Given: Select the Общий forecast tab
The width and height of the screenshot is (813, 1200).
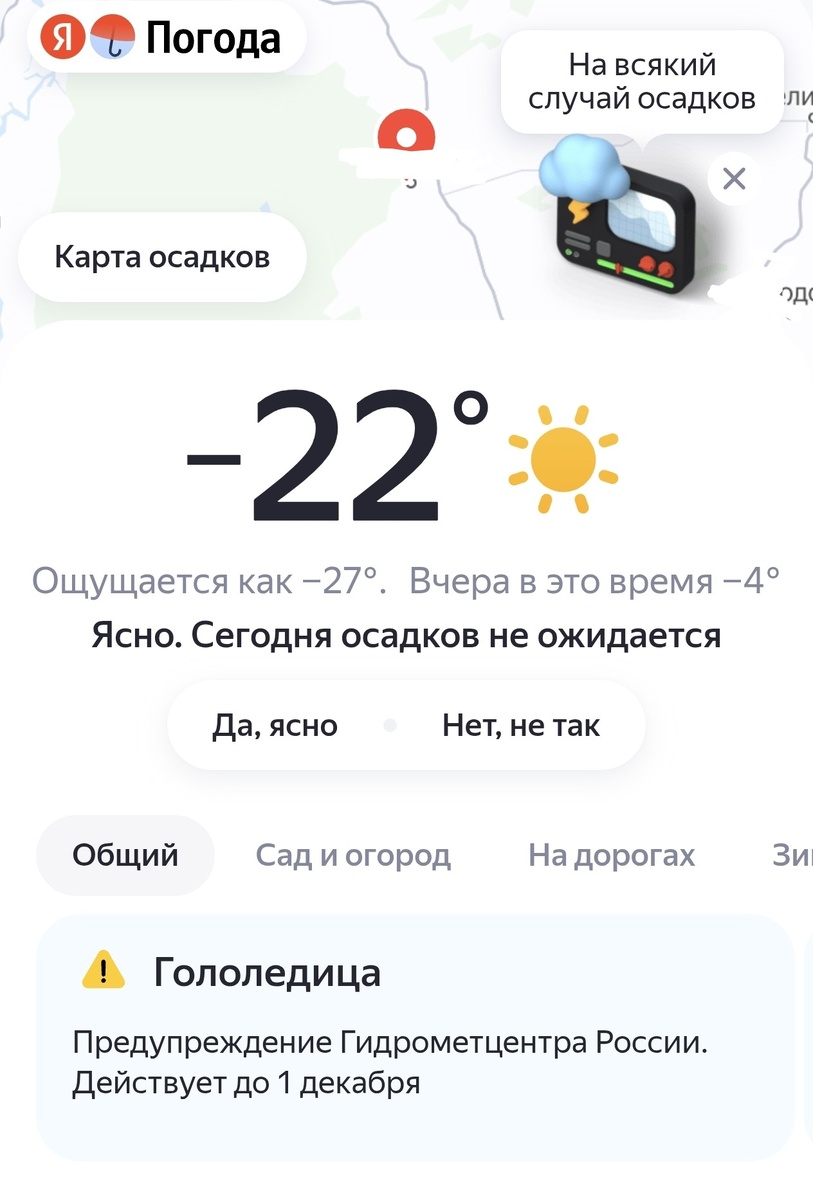Looking at the screenshot, I should [124, 855].
